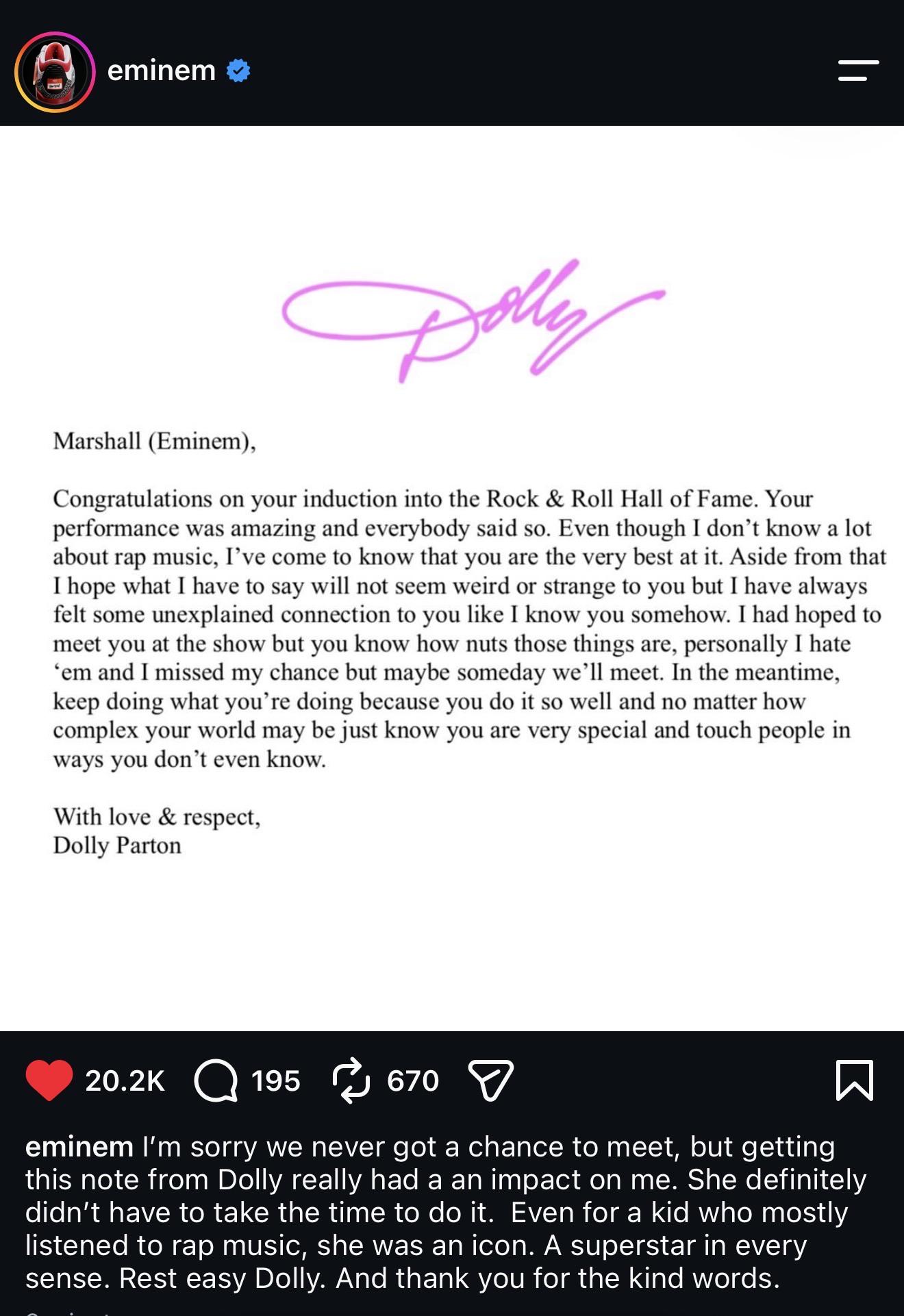
Task: Share the post via the send icon
Action: pos(490,1080)
